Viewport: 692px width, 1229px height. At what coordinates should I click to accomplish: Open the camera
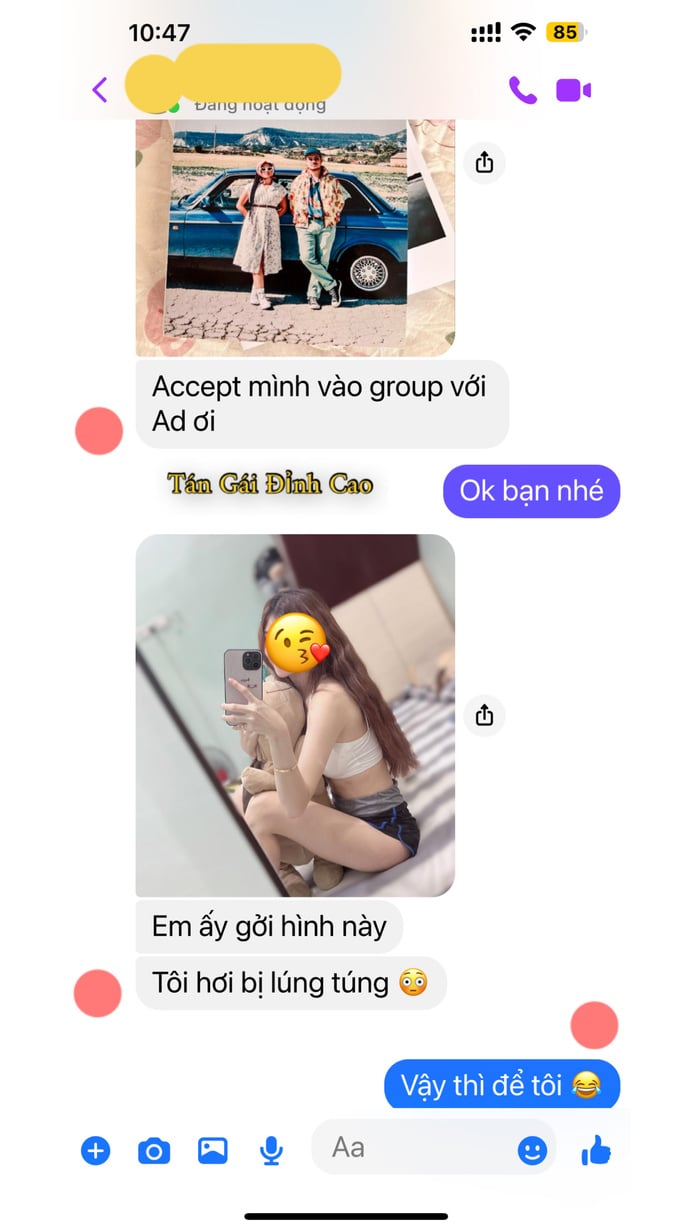(x=153, y=1151)
